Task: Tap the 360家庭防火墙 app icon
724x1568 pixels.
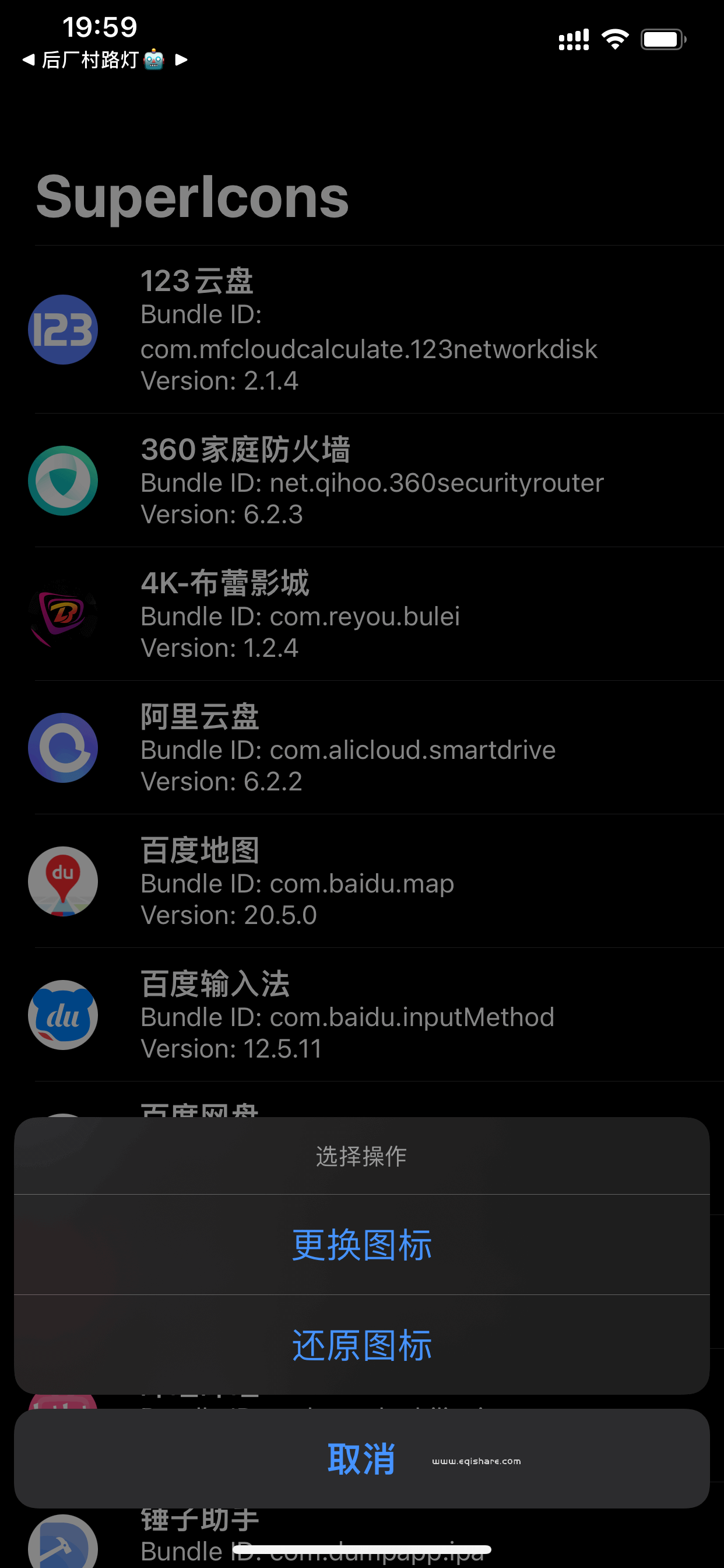Action: [x=63, y=481]
